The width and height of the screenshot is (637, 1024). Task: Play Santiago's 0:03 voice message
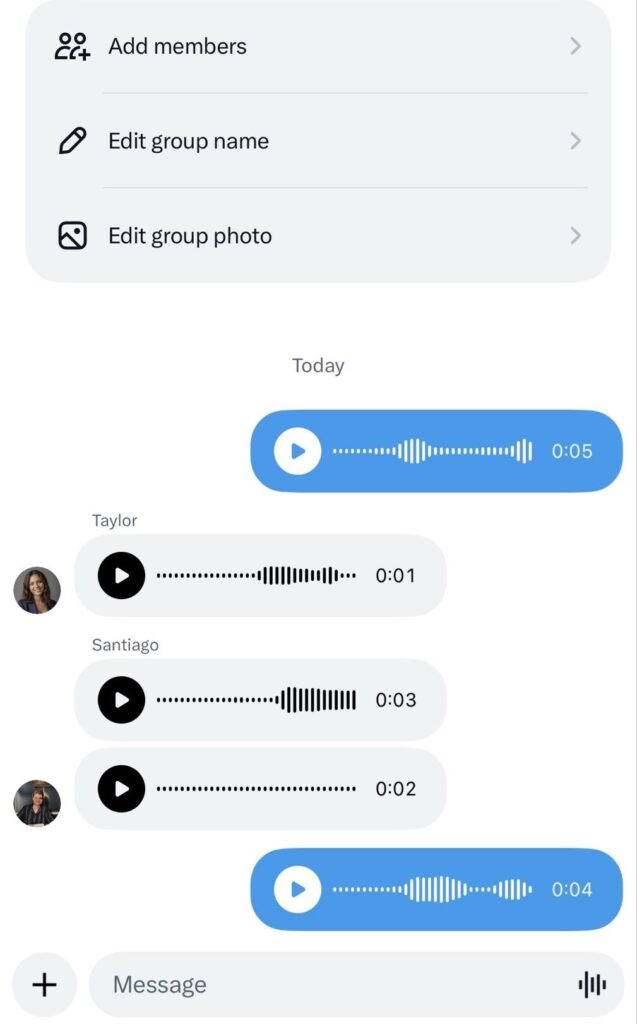tap(121, 700)
